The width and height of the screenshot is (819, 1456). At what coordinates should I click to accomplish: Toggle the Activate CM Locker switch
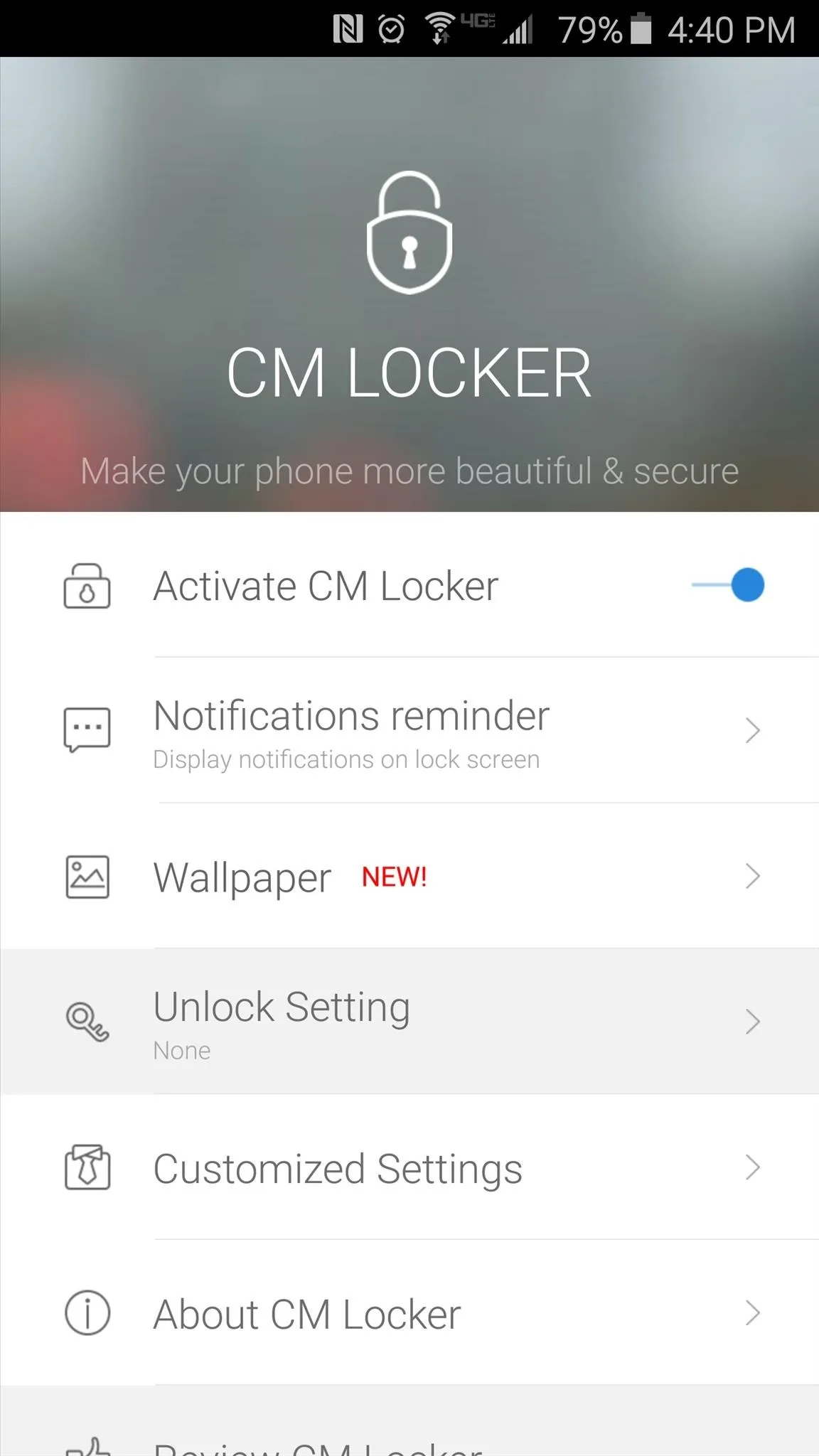728,585
